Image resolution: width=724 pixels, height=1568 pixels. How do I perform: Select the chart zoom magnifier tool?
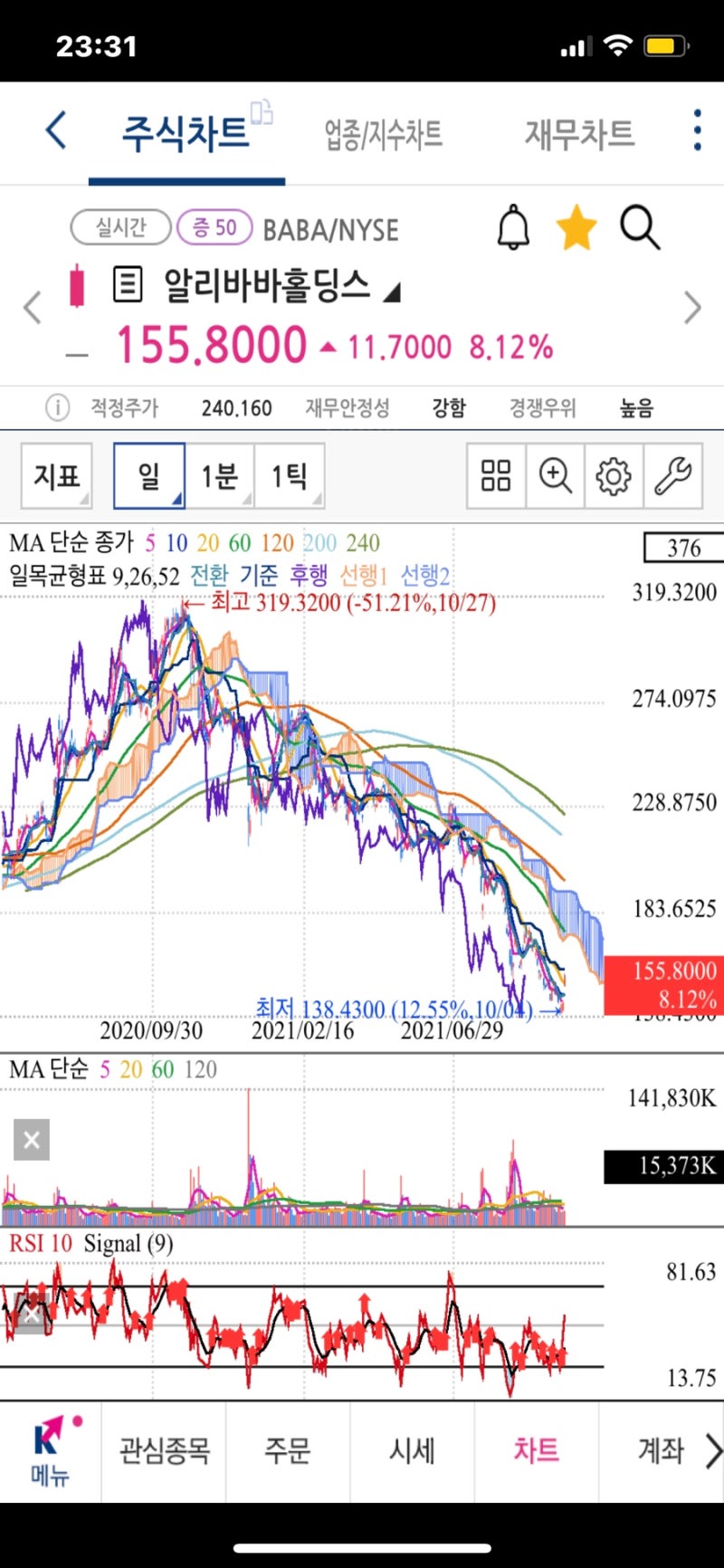(555, 477)
